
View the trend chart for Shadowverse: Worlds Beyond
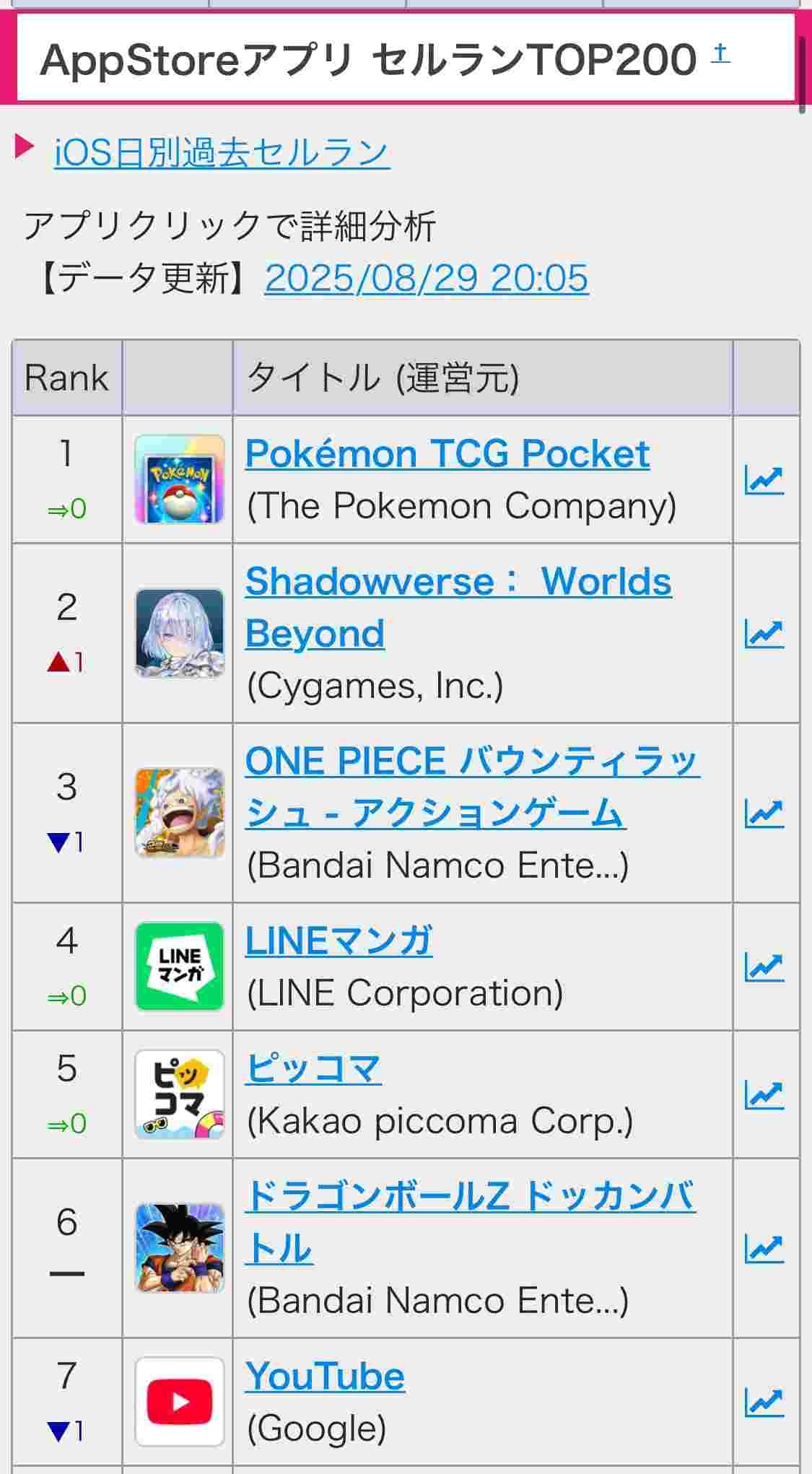[764, 633]
